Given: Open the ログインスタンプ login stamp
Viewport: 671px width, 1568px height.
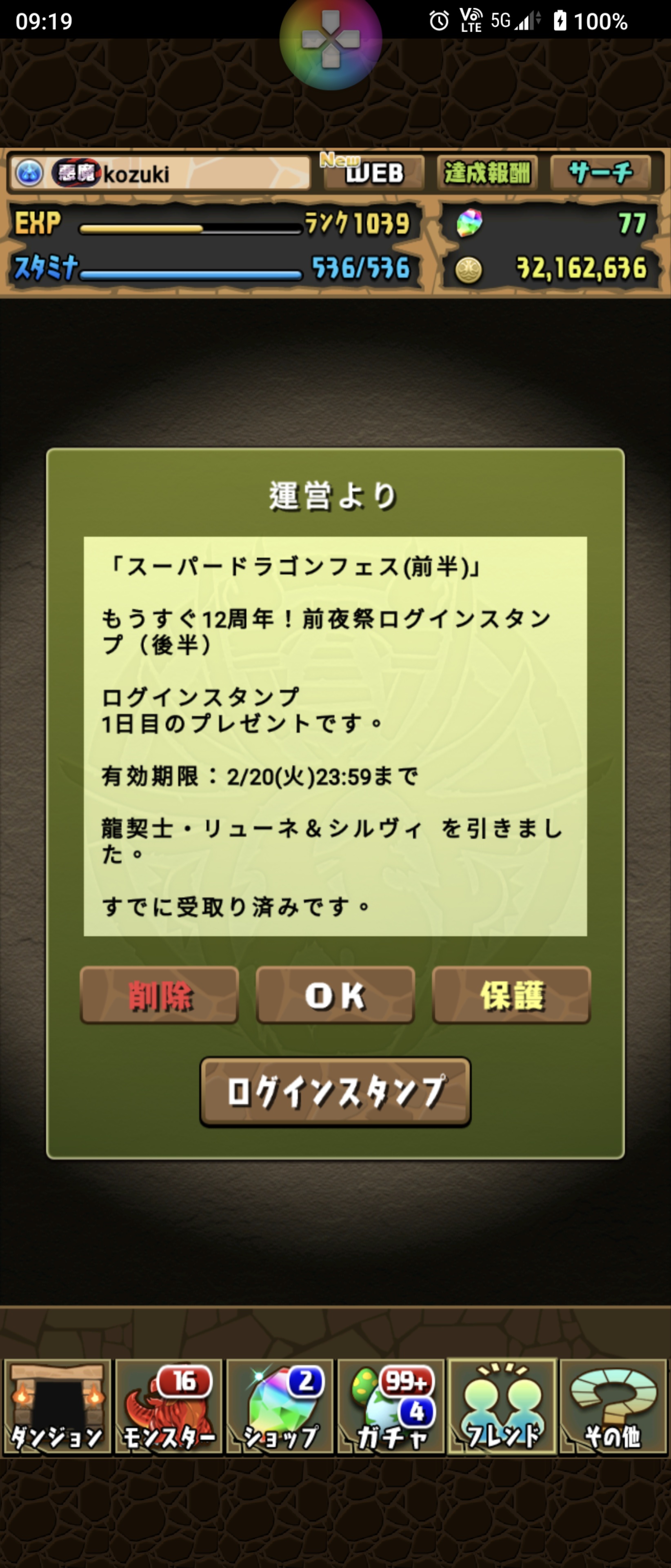Looking at the screenshot, I should point(335,1091).
